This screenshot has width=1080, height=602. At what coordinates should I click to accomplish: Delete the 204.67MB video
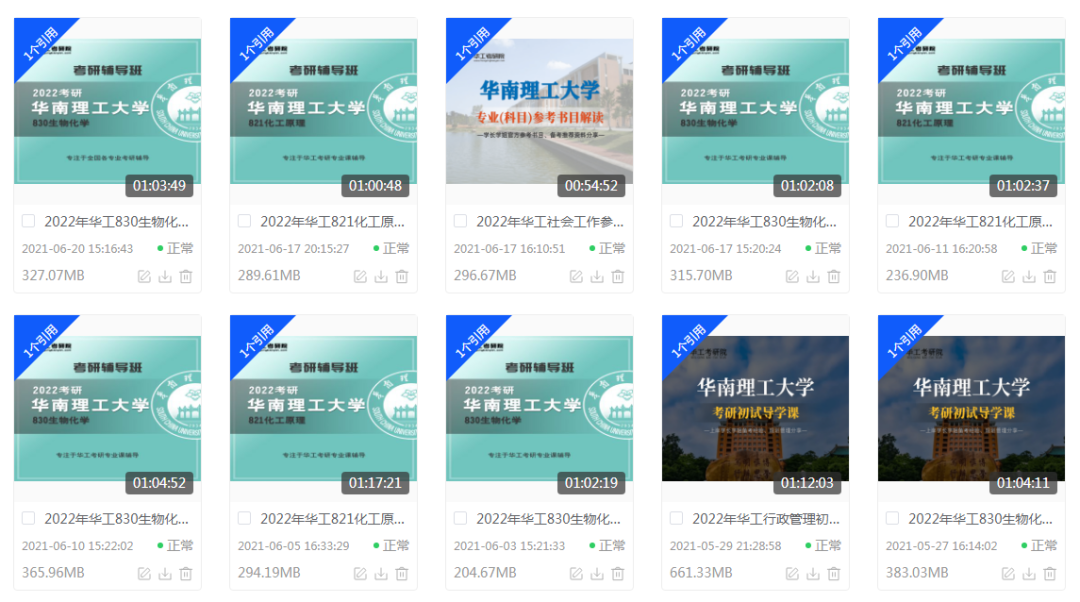pyautogui.click(x=618, y=574)
